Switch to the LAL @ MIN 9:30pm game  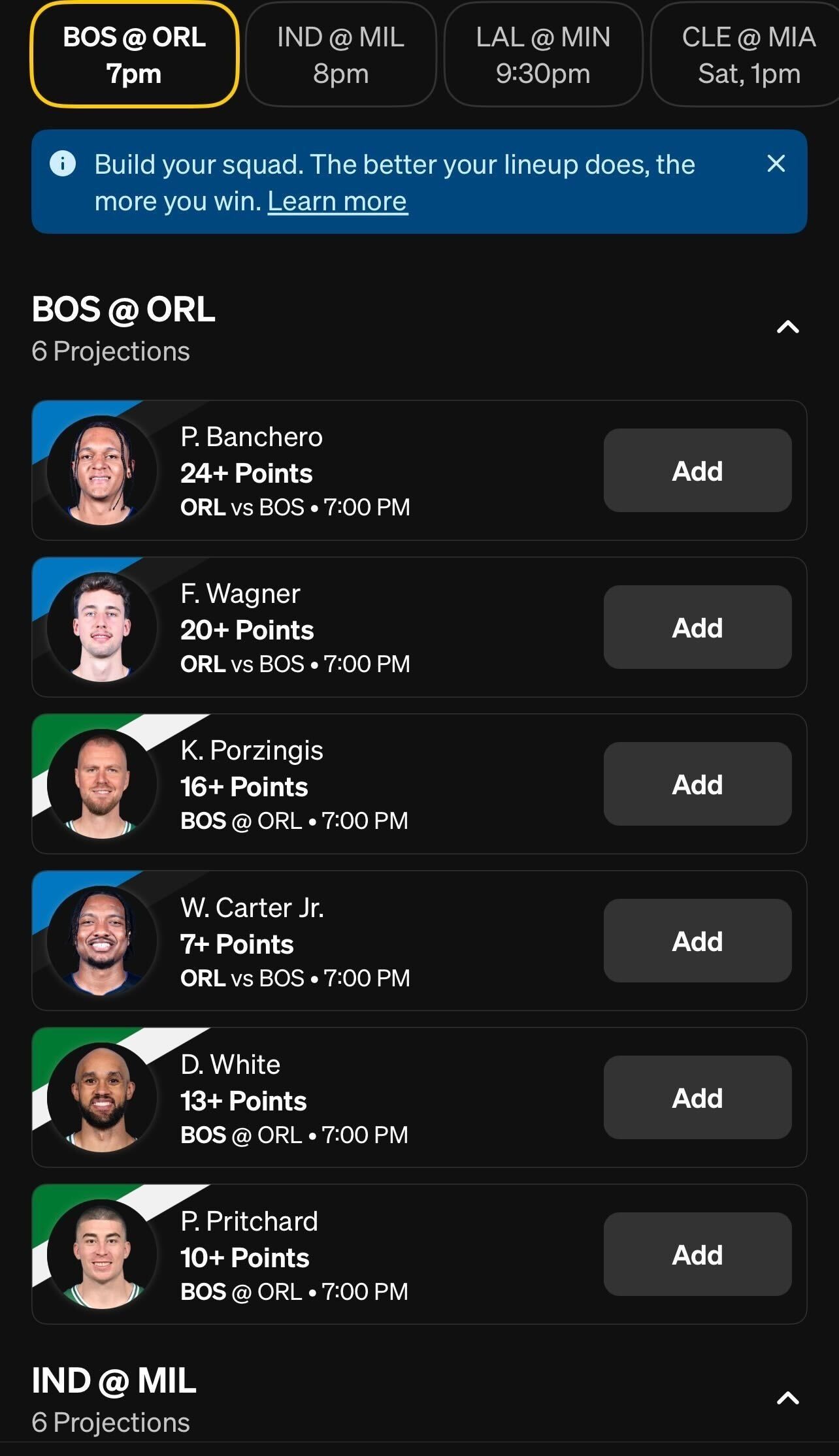pos(543,56)
